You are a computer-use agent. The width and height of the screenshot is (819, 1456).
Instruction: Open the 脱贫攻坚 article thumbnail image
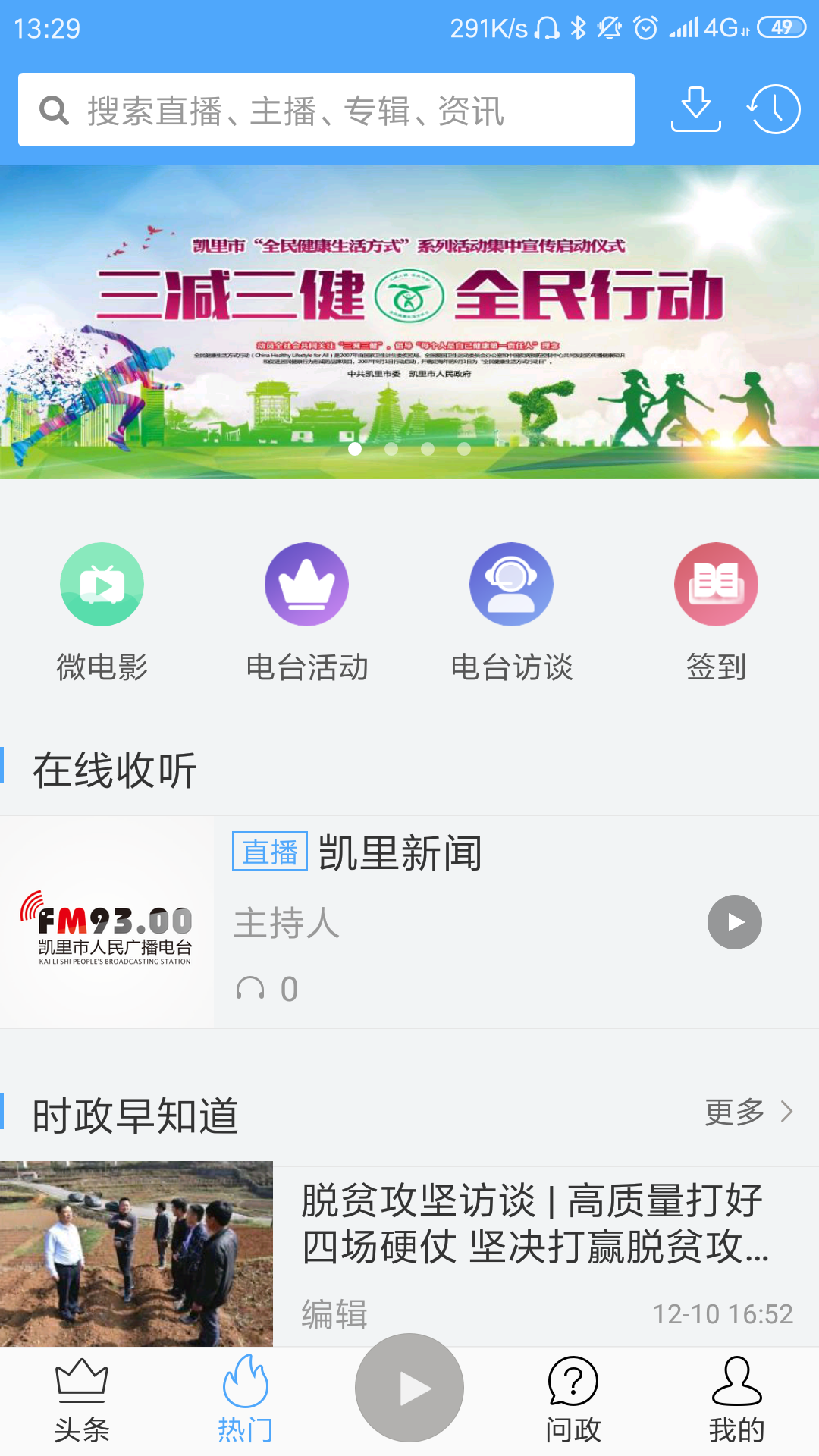pos(138,1251)
